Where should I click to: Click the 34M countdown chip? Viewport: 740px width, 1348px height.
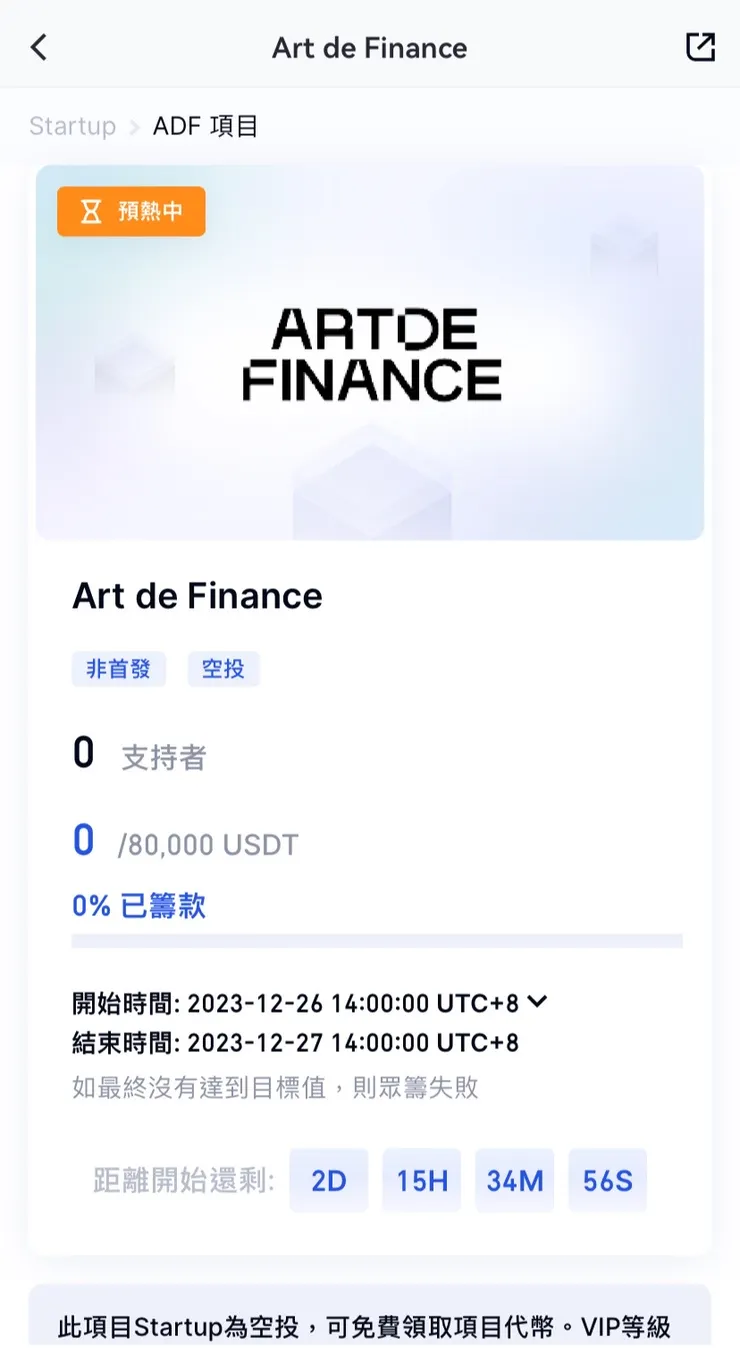point(514,1181)
